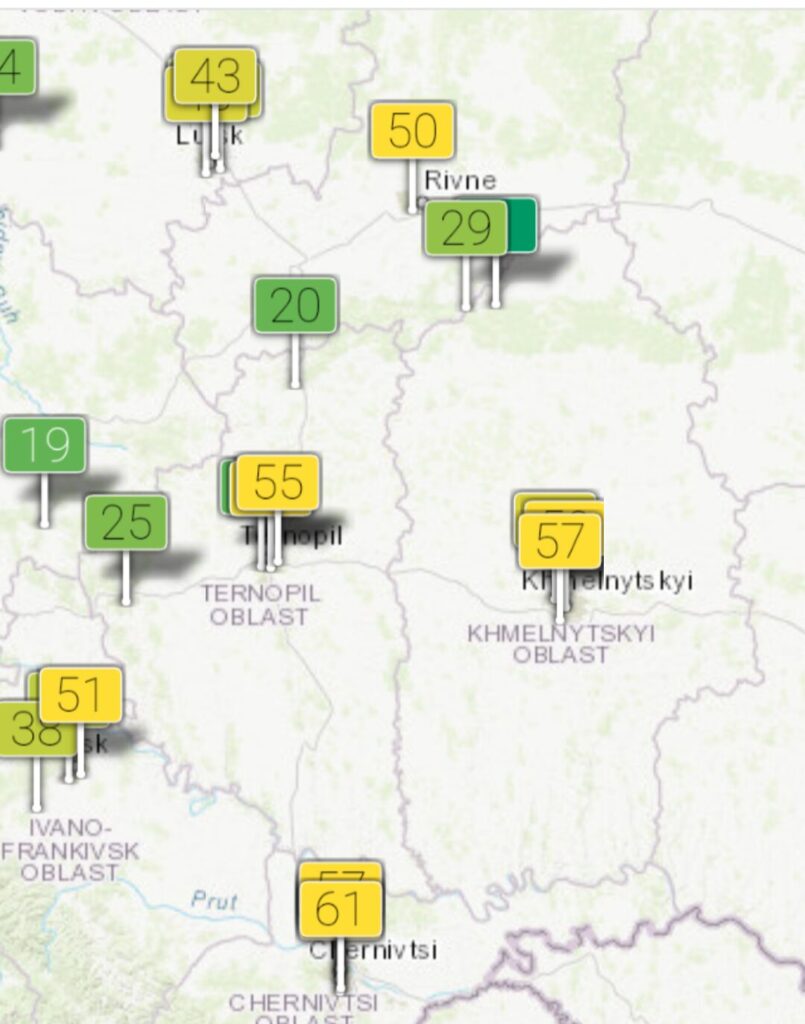This screenshot has width=805, height=1024.
Task: Select the 57 marker at Khmelnytskyi
Action: (560, 542)
